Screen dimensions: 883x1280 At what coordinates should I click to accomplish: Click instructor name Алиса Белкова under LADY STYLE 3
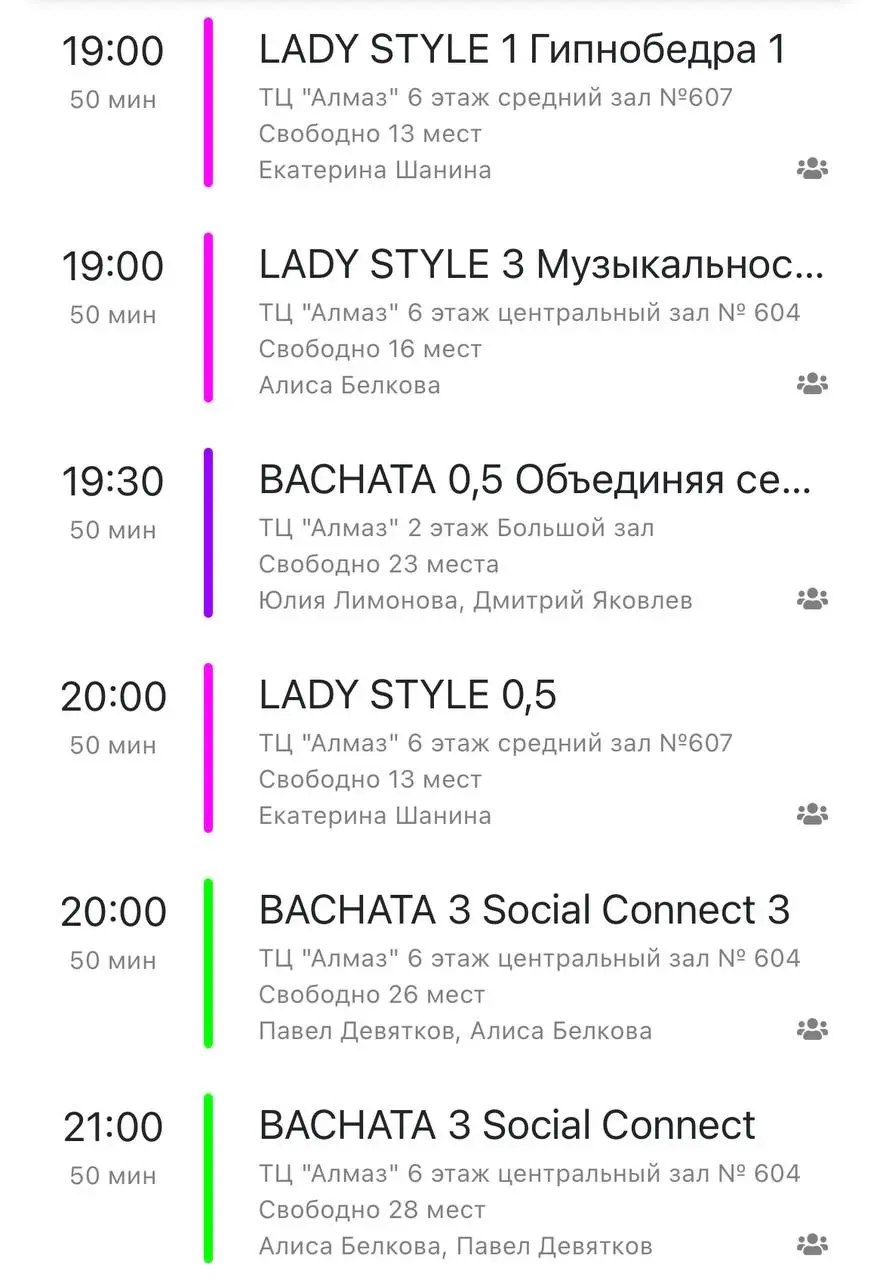[349, 385]
